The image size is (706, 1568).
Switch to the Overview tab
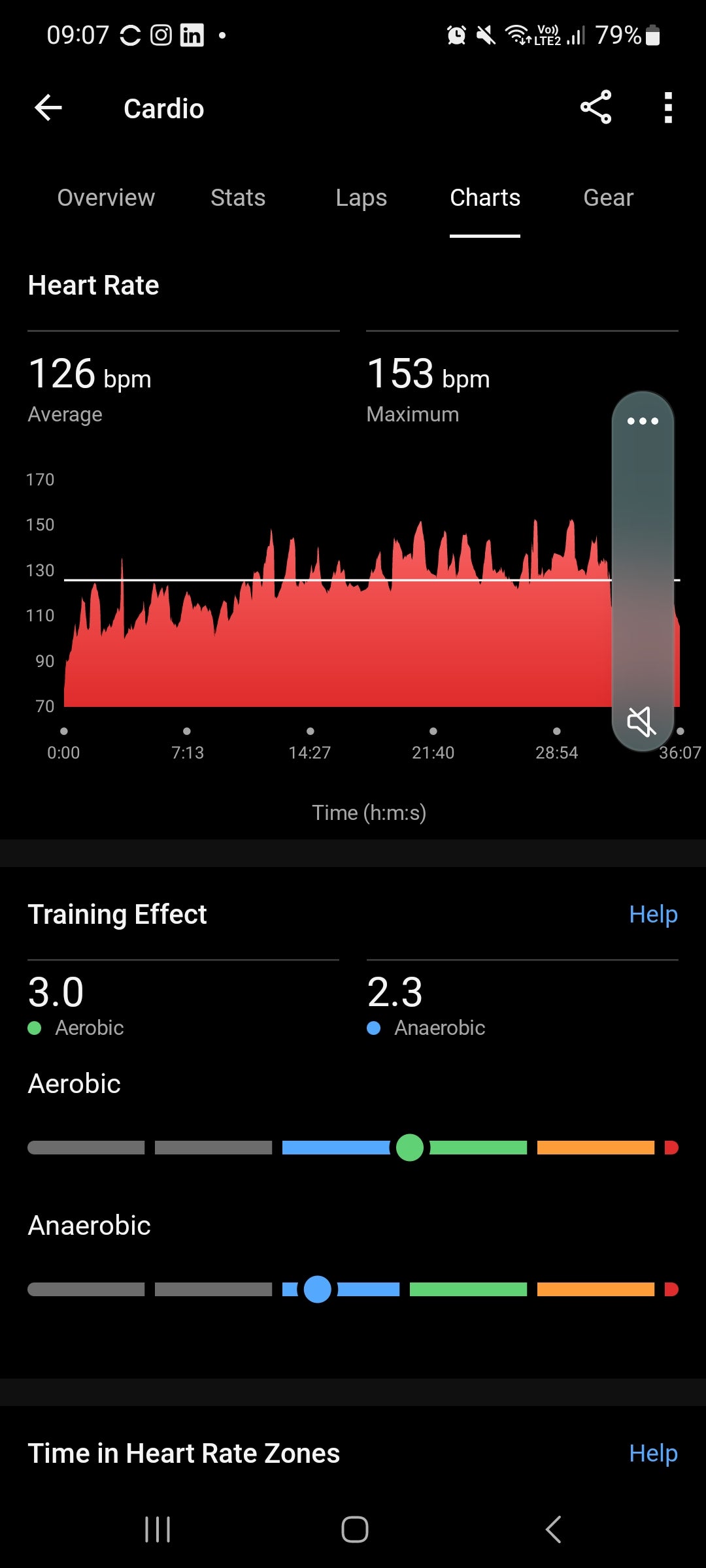106,197
